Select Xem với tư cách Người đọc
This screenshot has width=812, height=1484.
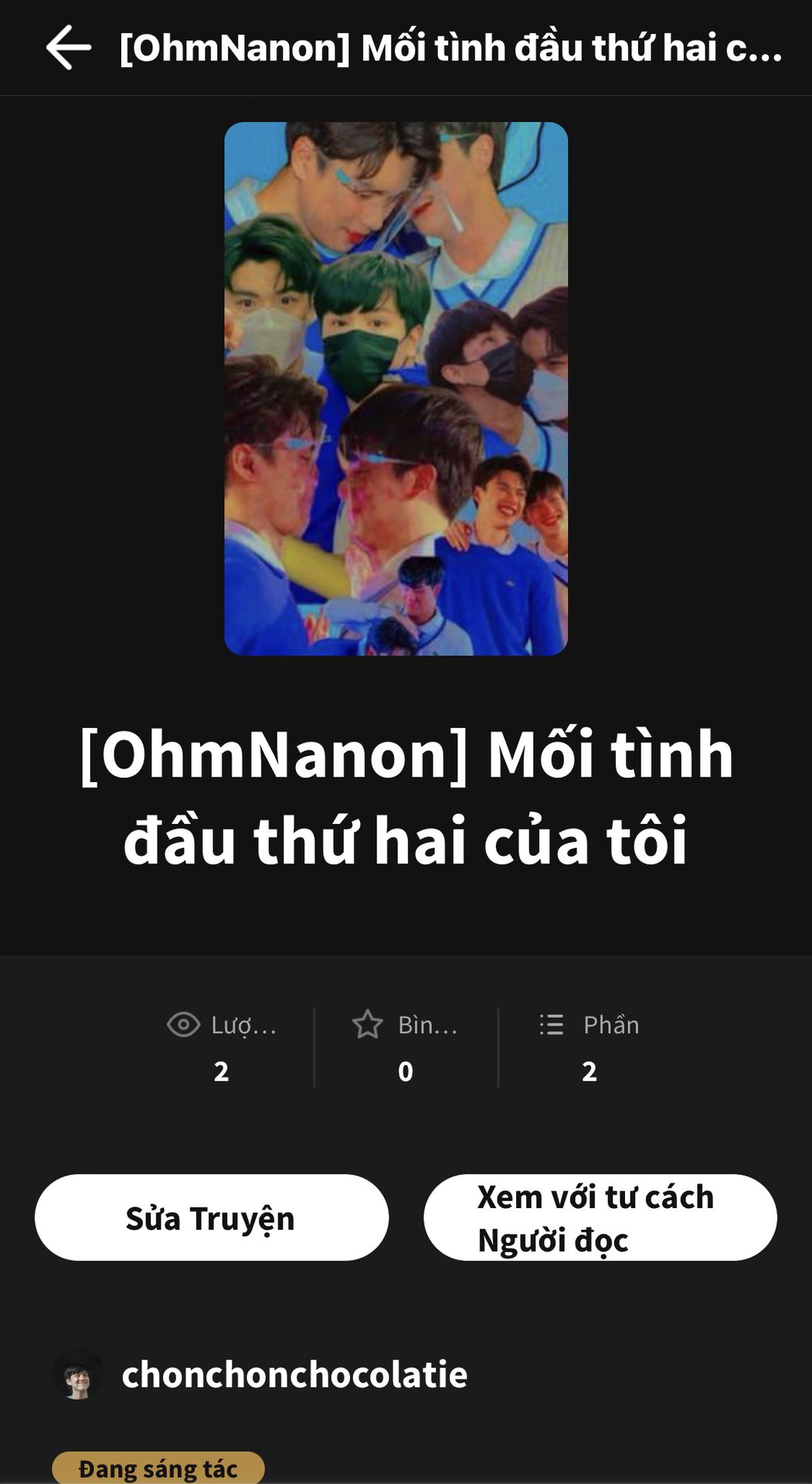(x=600, y=1218)
